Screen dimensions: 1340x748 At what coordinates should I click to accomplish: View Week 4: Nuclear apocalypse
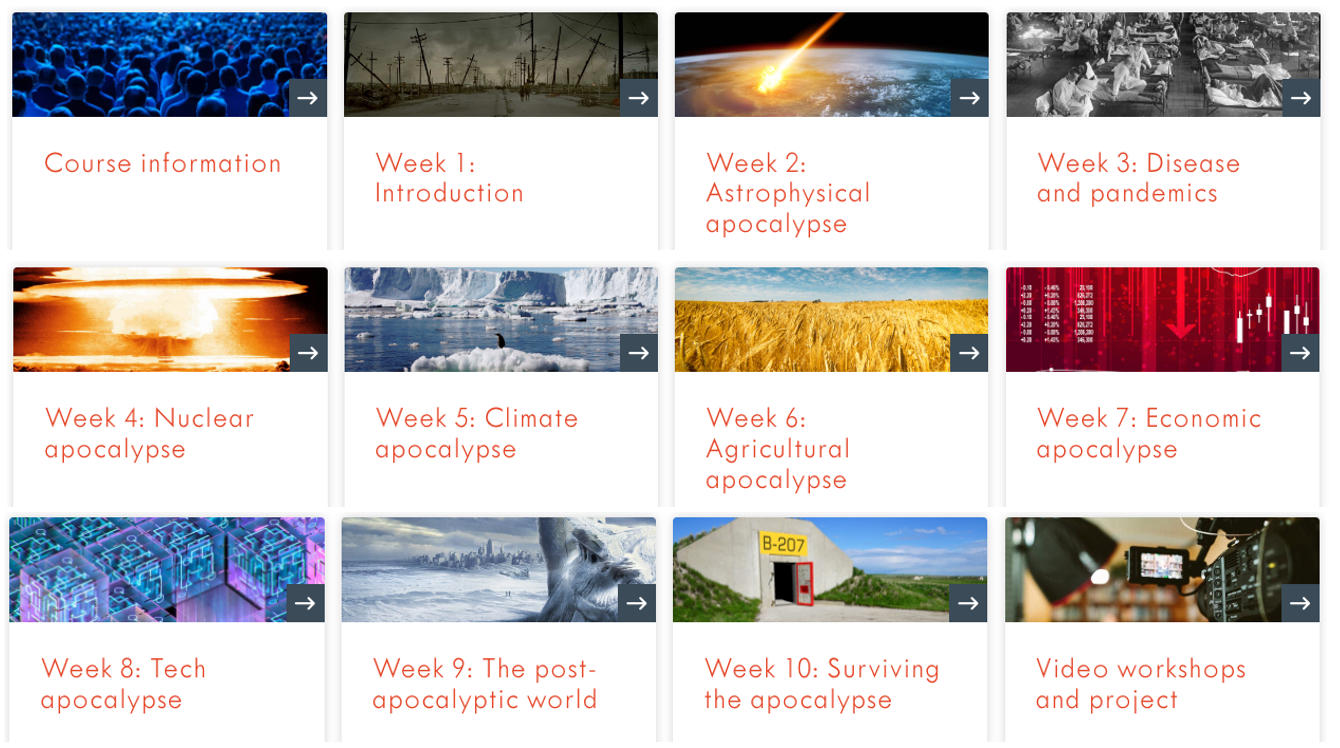150,433
